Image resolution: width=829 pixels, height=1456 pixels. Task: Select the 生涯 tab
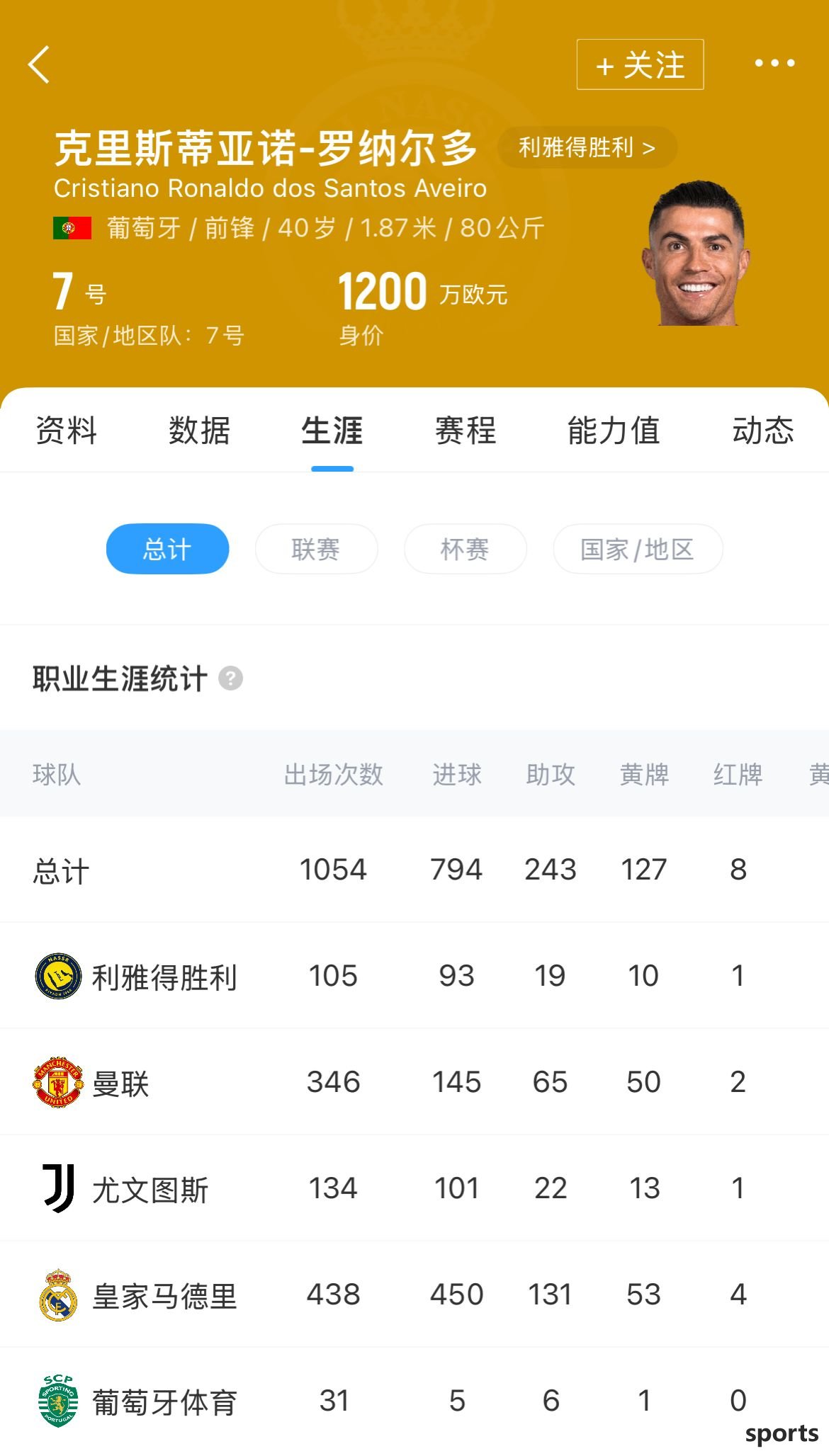point(332,431)
